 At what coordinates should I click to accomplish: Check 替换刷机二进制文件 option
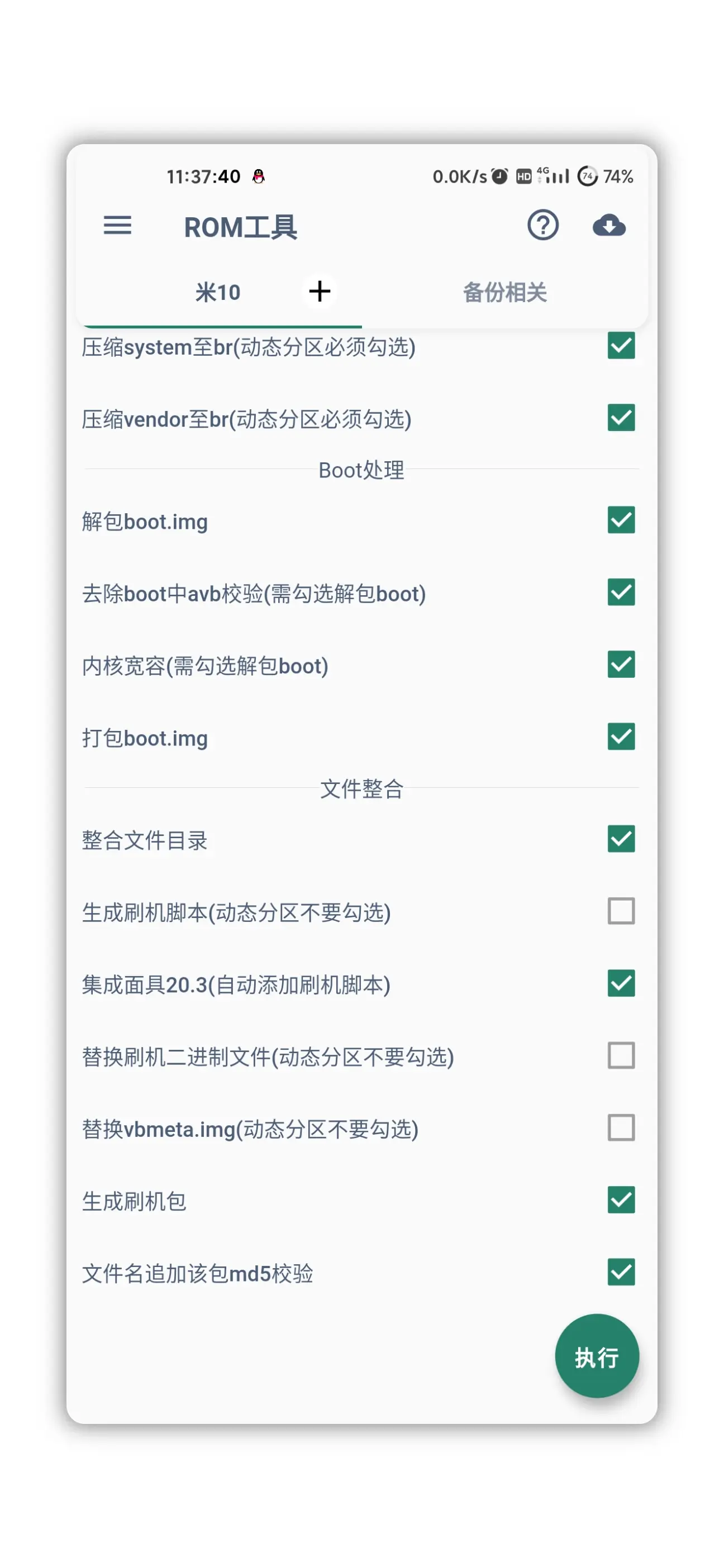(621, 1055)
